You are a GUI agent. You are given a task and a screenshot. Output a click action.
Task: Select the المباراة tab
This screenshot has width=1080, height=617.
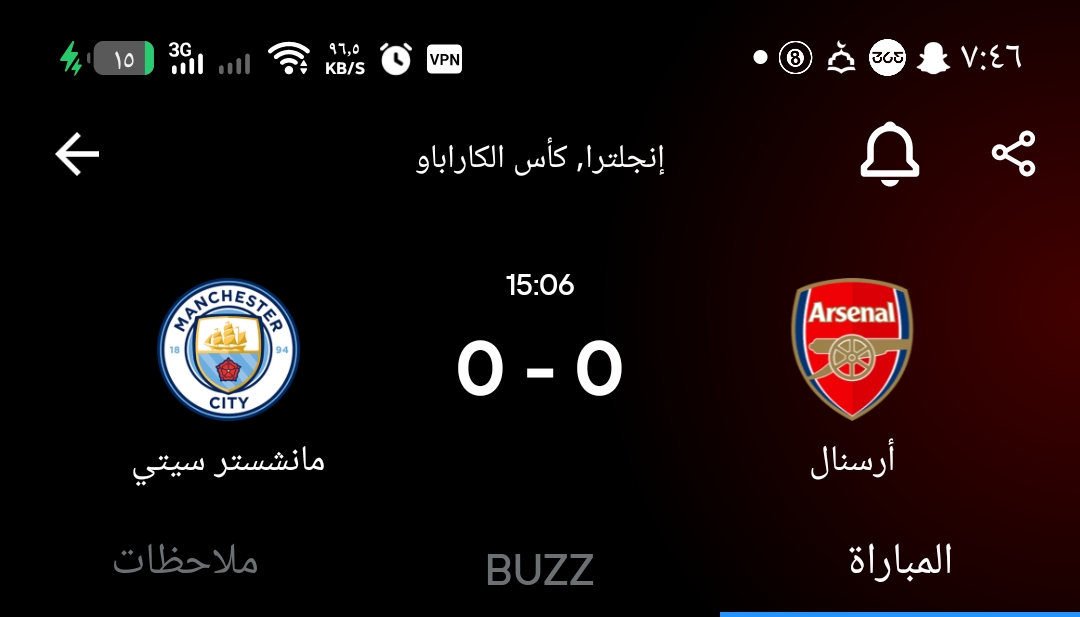tap(900, 562)
